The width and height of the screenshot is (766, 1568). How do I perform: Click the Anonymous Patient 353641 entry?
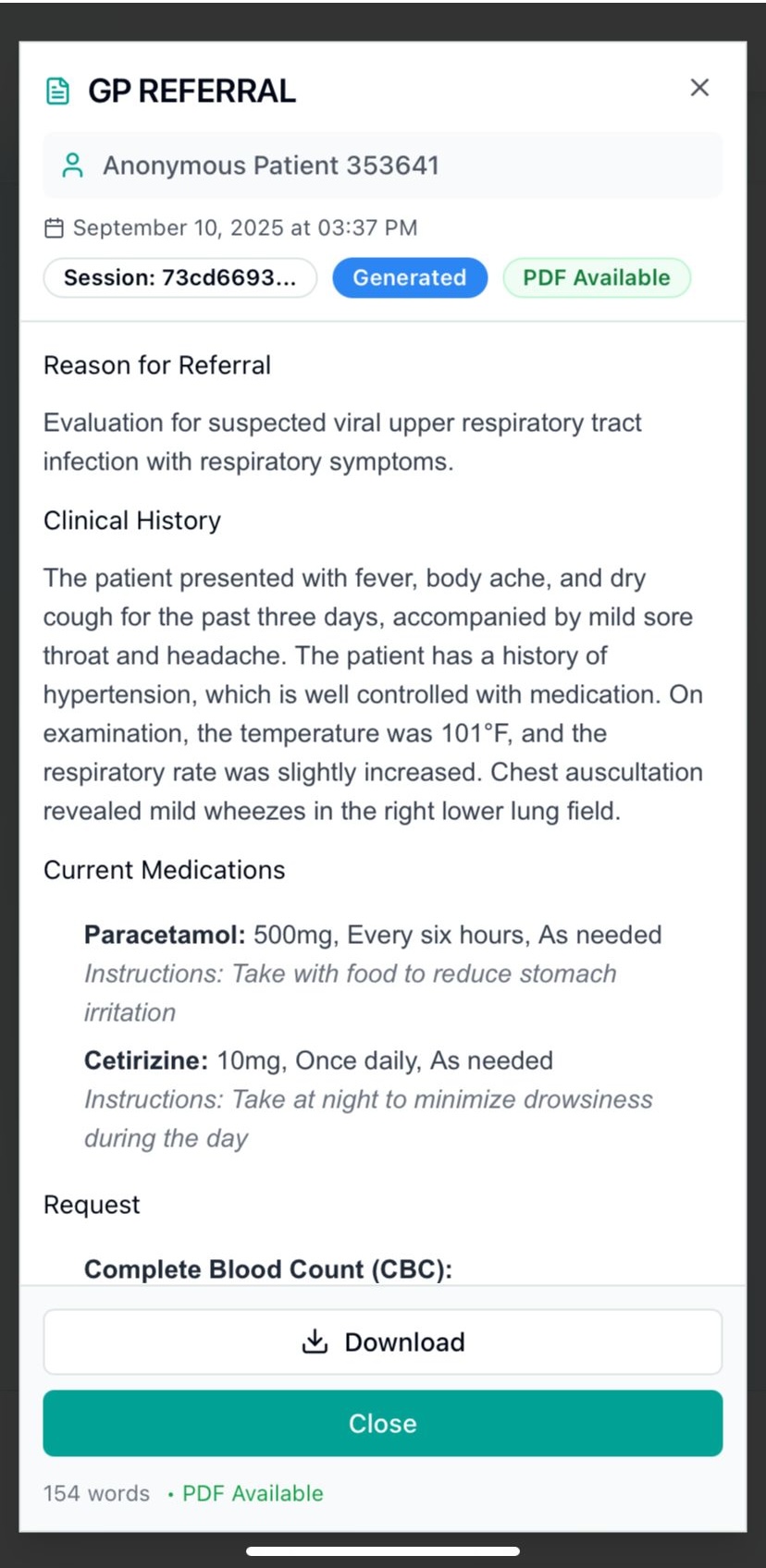click(272, 165)
